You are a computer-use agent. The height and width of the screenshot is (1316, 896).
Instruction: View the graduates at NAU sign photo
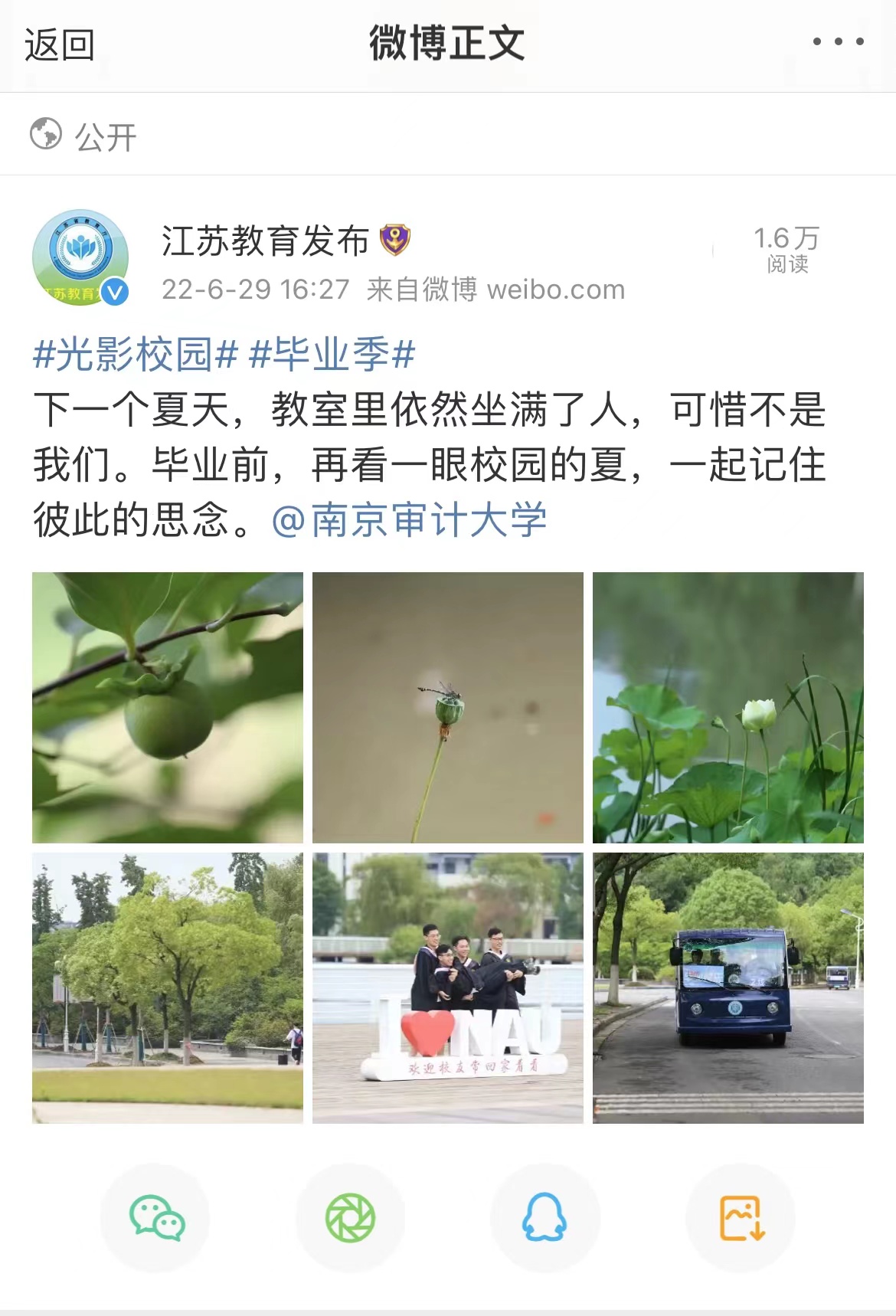tap(447, 987)
